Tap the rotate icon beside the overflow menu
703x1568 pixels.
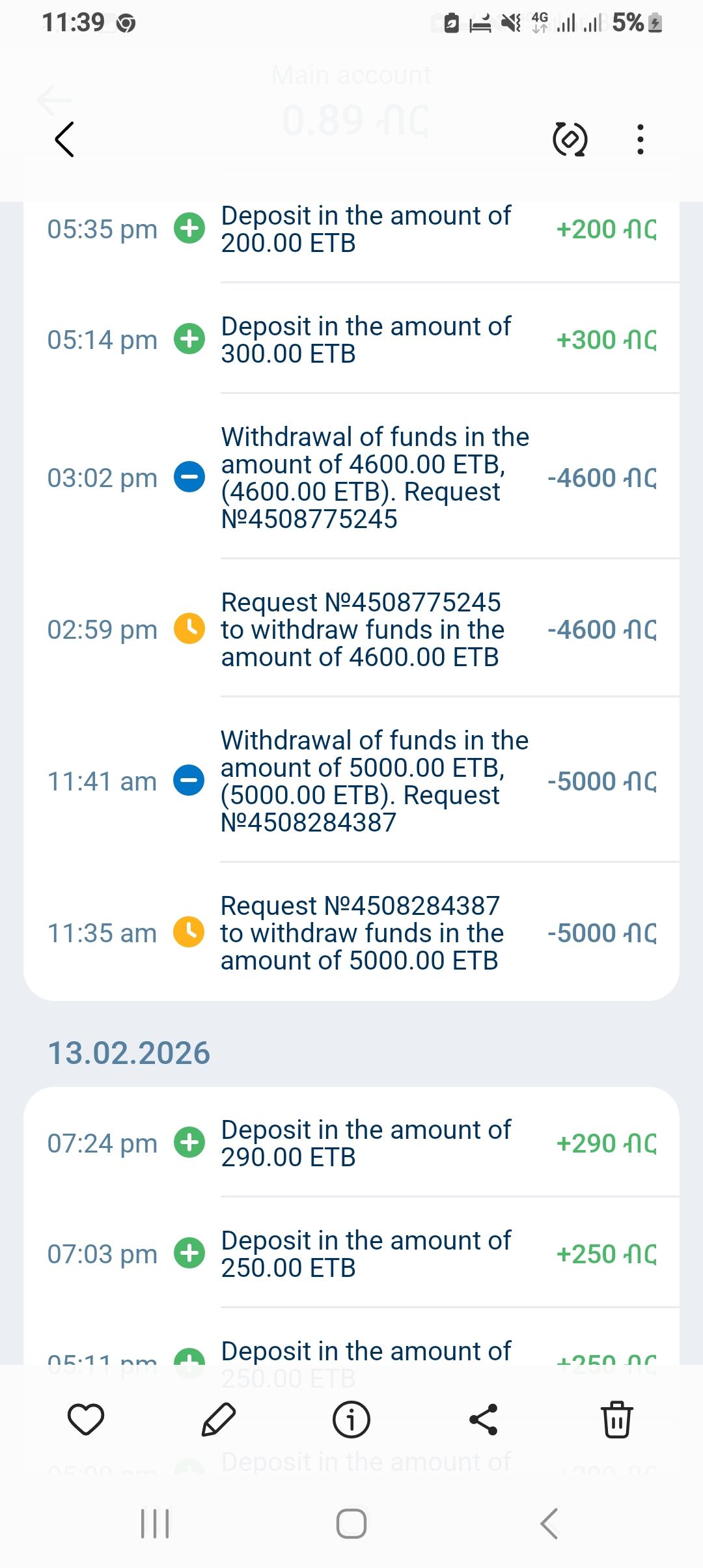coord(570,139)
